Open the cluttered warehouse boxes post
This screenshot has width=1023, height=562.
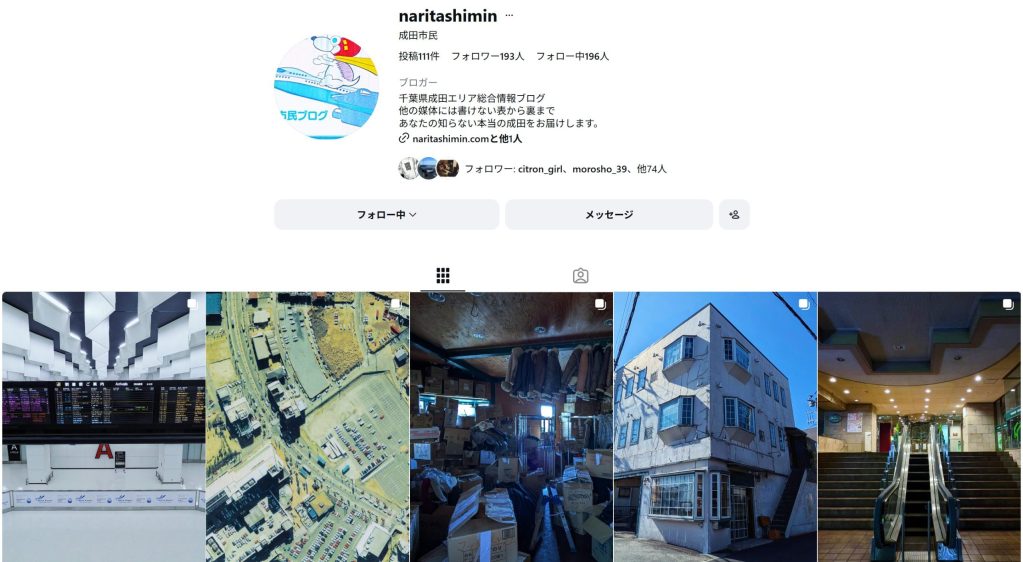pos(511,426)
